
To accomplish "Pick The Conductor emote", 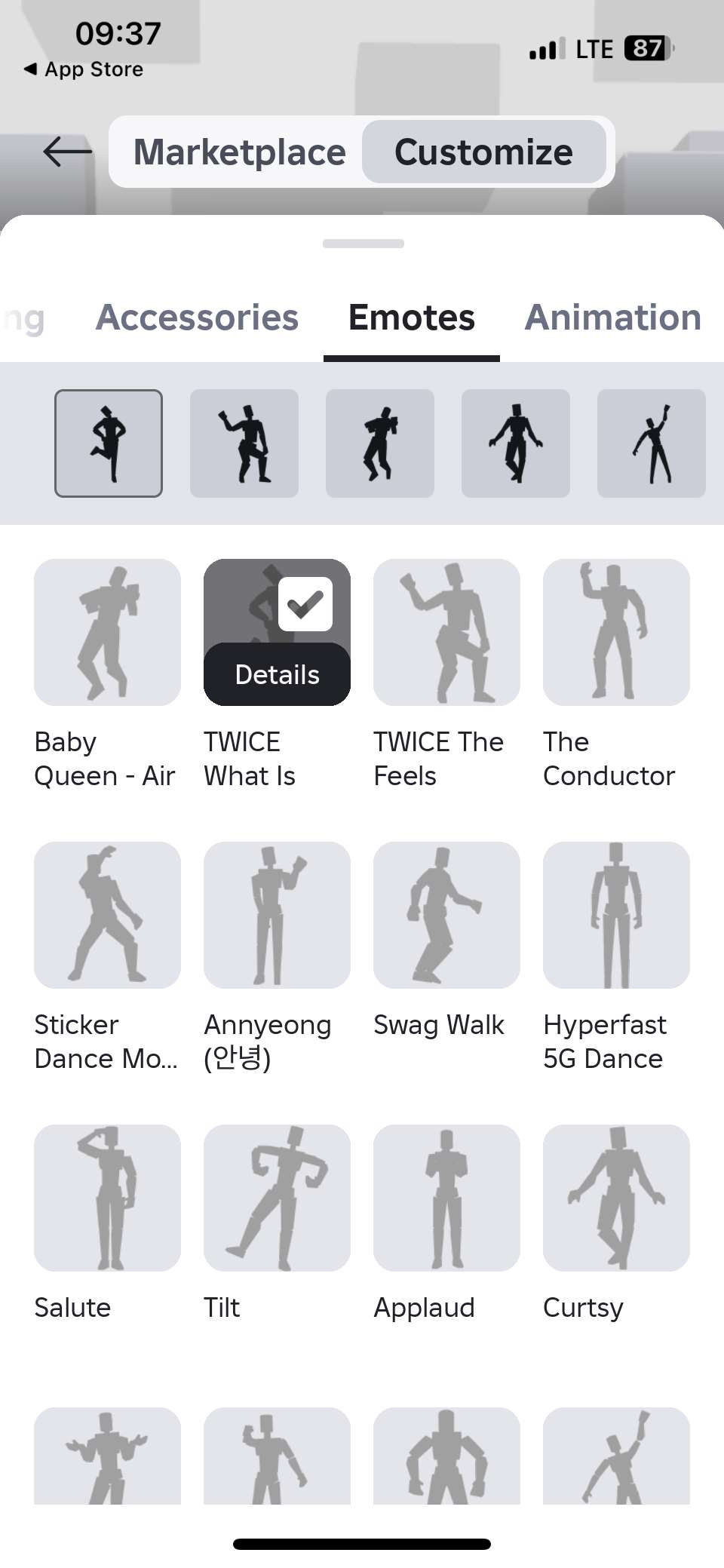I will [616, 632].
